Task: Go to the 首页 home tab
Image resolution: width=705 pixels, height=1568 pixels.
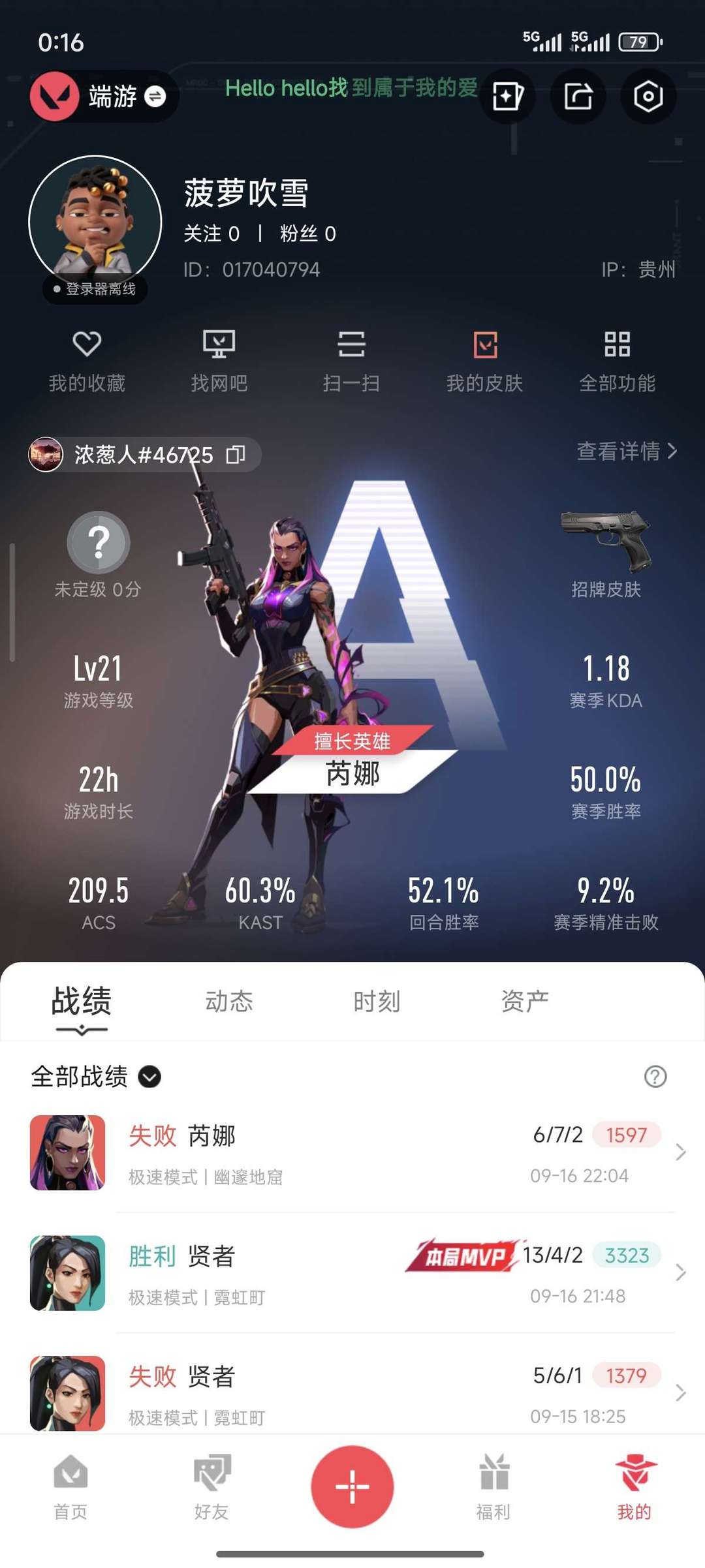Action: pyautogui.click(x=70, y=1487)
